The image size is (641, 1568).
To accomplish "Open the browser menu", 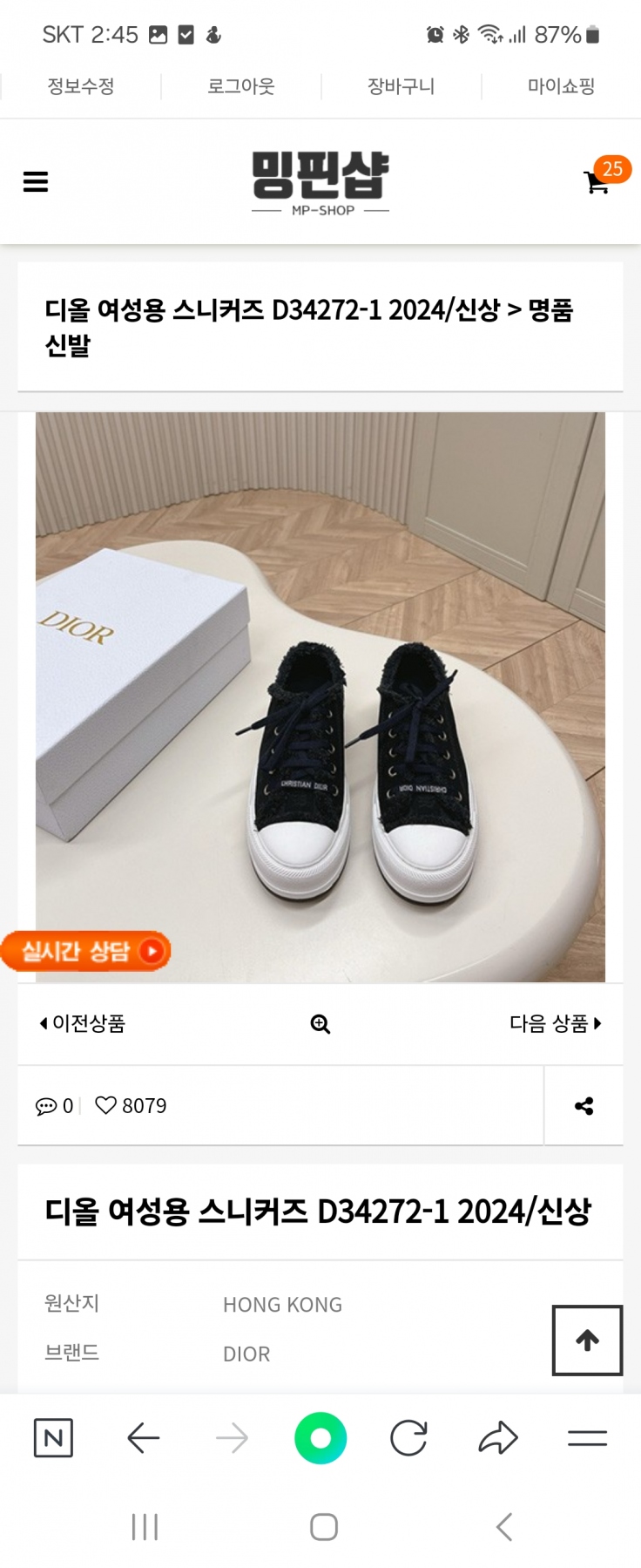I will (x=587, y=1438).
